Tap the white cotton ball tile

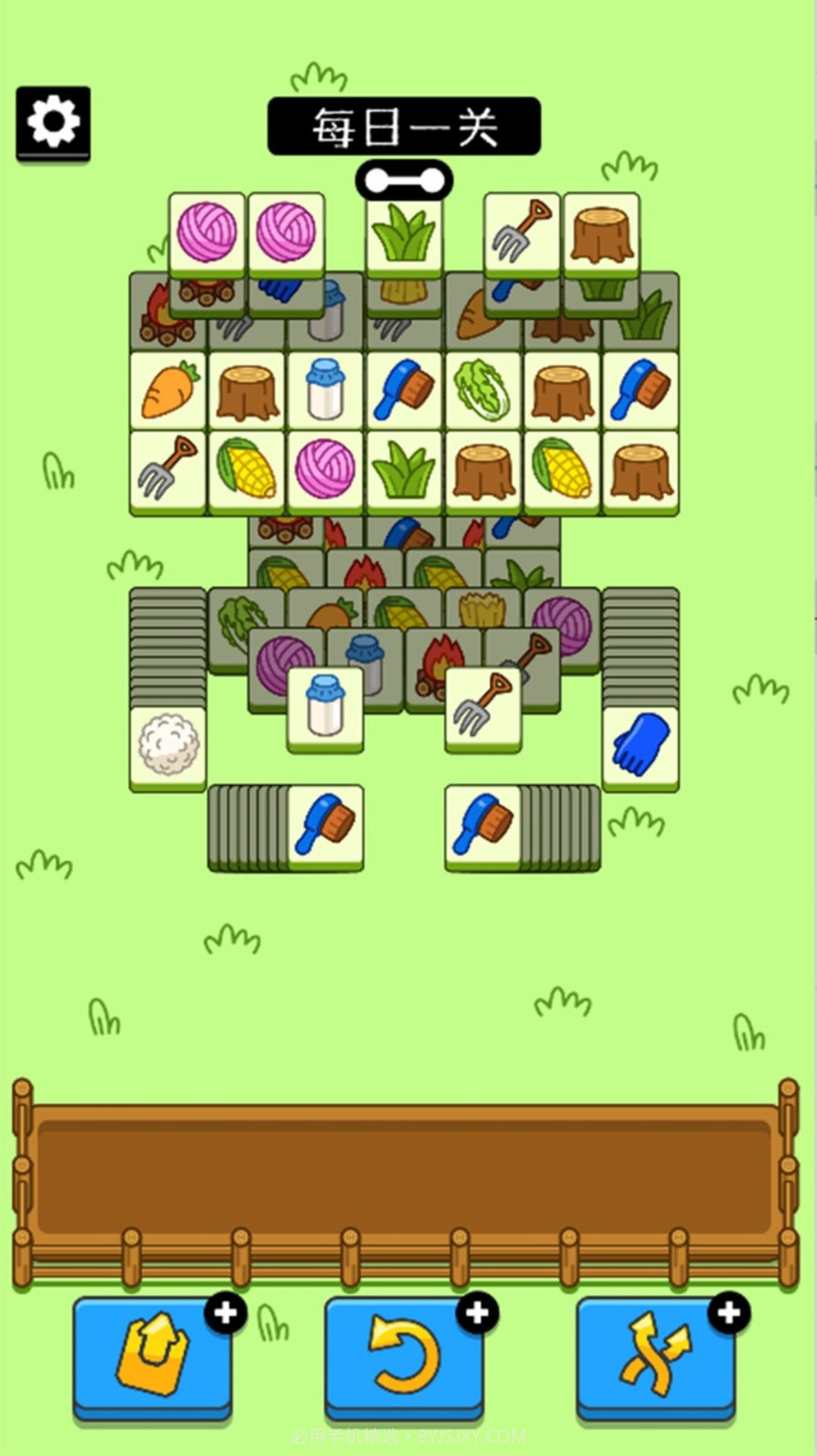(168, 744)
